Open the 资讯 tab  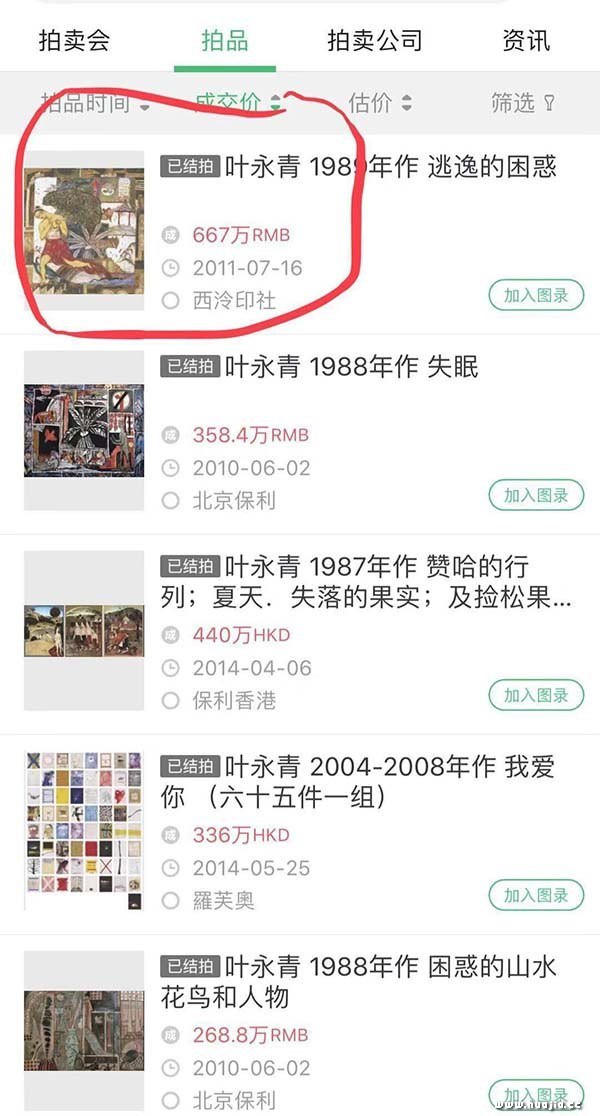click(526, 41)
